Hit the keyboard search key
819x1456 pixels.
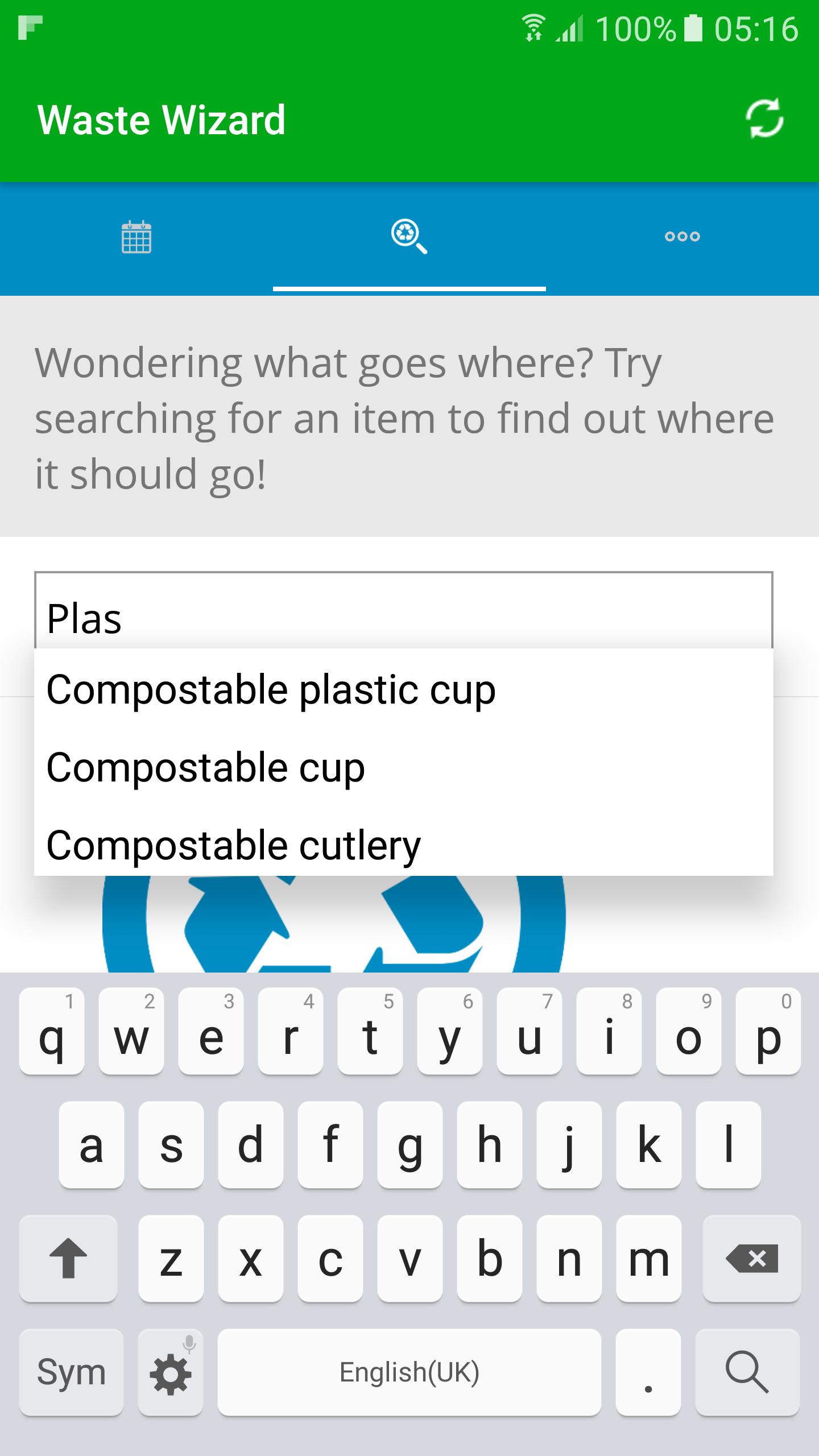click(x=747, y=1372)
